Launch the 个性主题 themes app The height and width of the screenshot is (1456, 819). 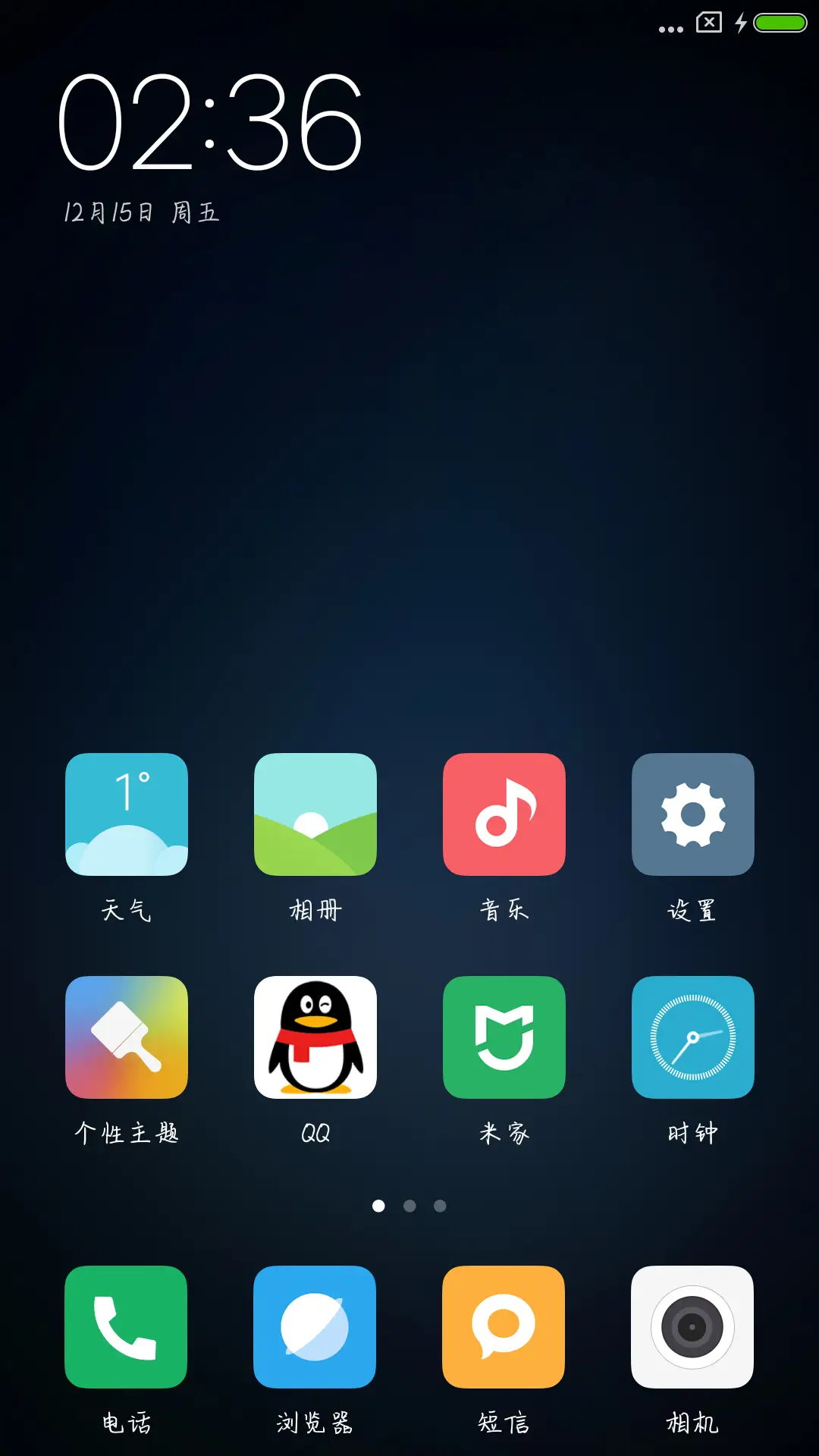[x=126, y=1037]
